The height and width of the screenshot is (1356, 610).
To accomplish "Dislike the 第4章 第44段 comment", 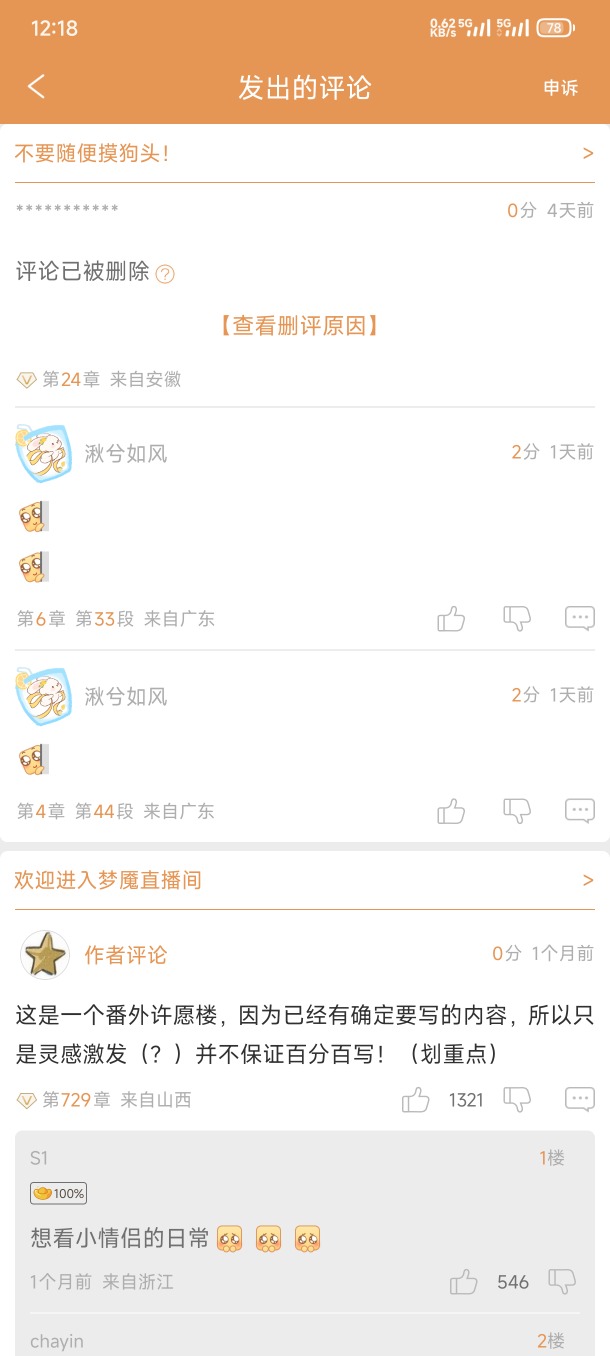I will pos(516,811).
